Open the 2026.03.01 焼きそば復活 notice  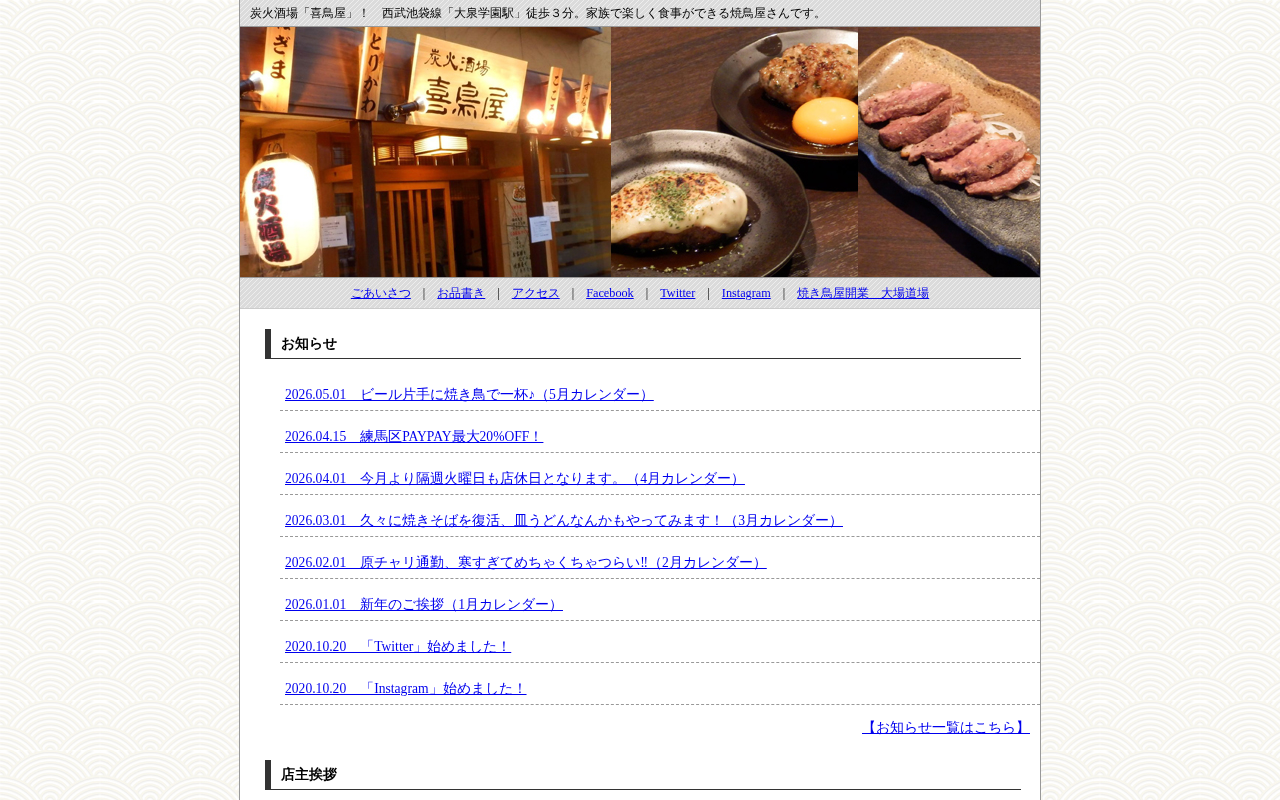pos(564,521)
